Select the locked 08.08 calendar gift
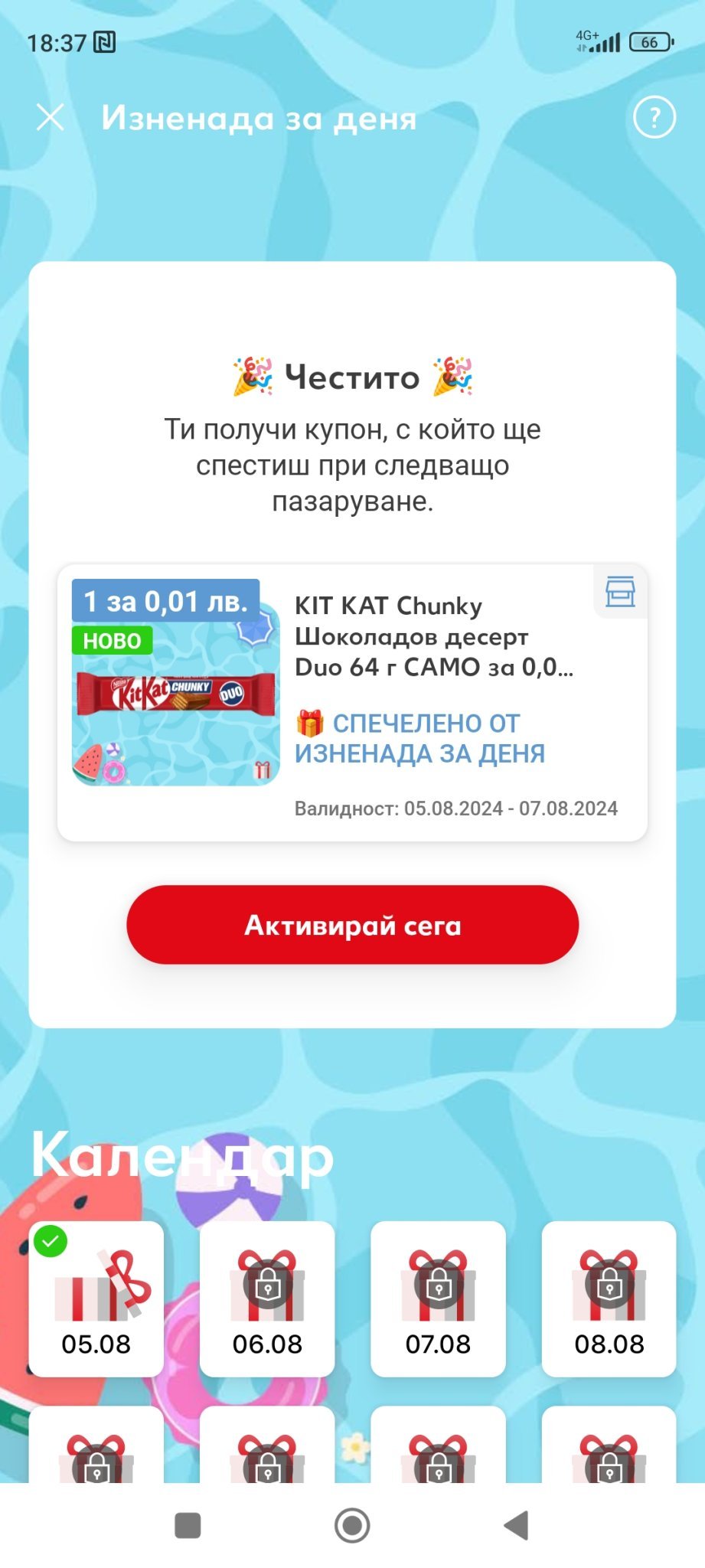The height and width of the screenshot is (1568, 705). [x=609, y=1298]
